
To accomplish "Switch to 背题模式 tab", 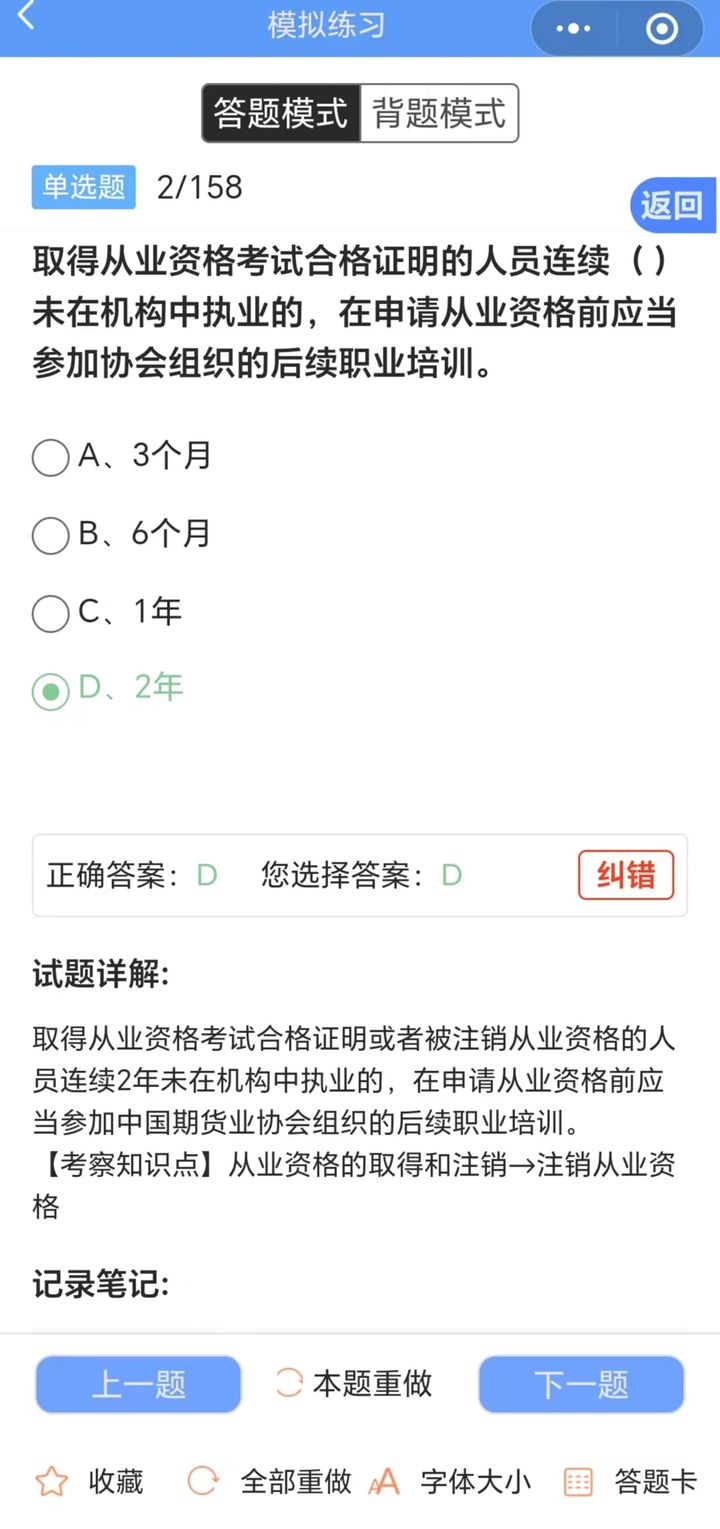I will 439,113.
